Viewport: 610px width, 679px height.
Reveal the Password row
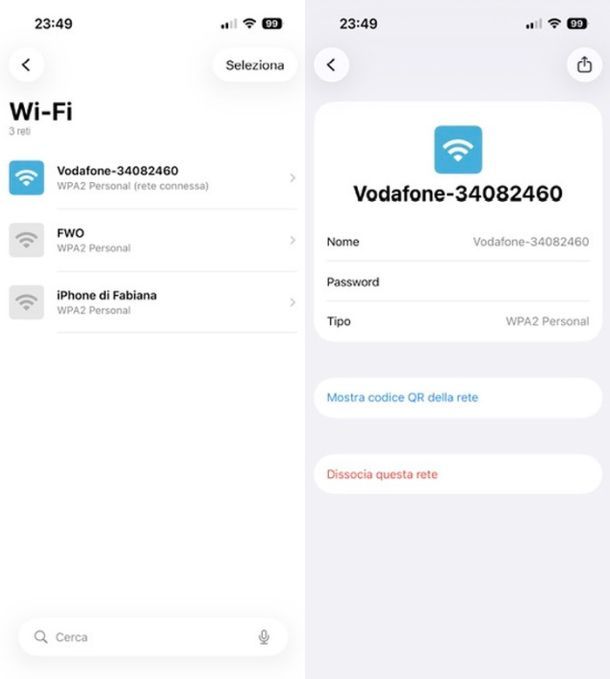[x=457, y=282]
